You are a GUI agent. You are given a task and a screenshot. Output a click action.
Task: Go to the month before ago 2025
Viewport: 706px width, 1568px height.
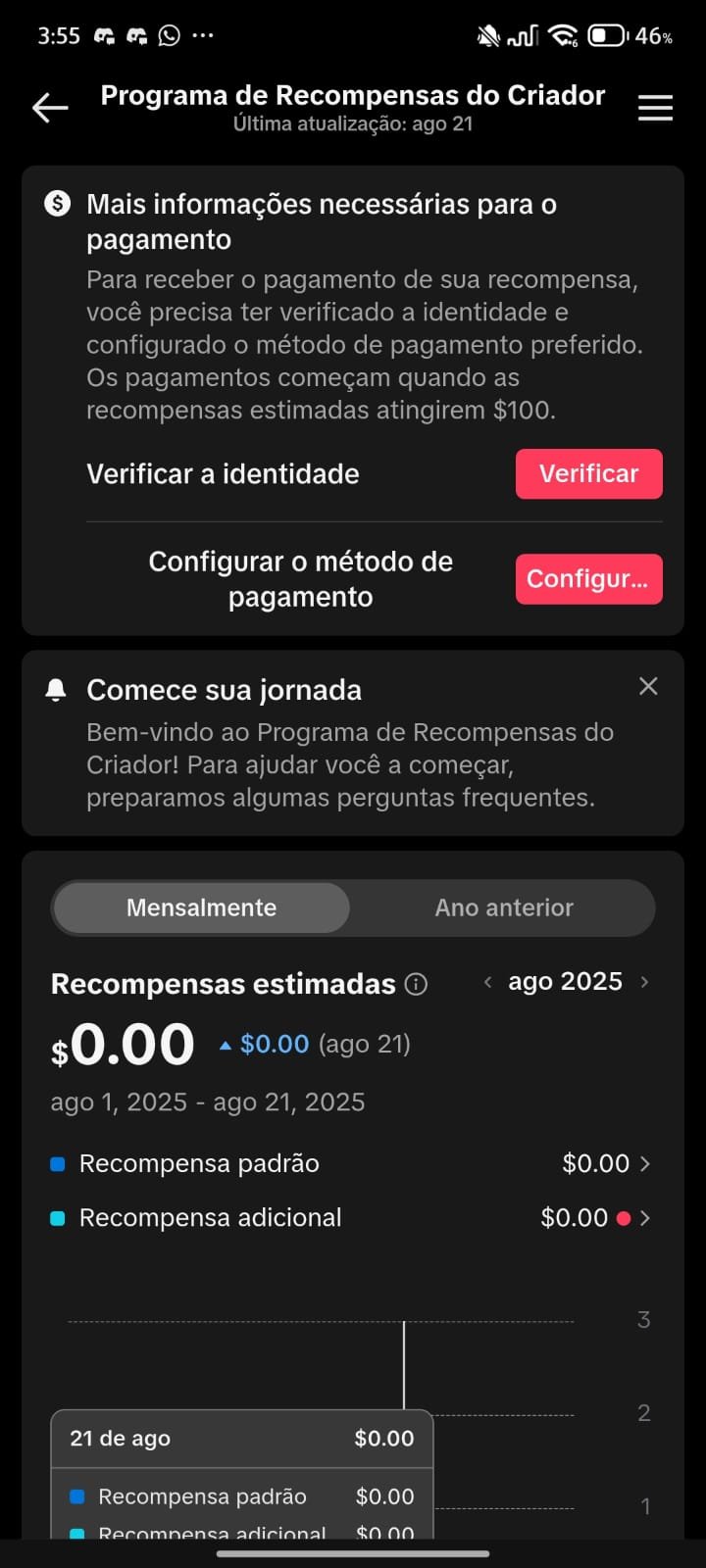(487, 982)
